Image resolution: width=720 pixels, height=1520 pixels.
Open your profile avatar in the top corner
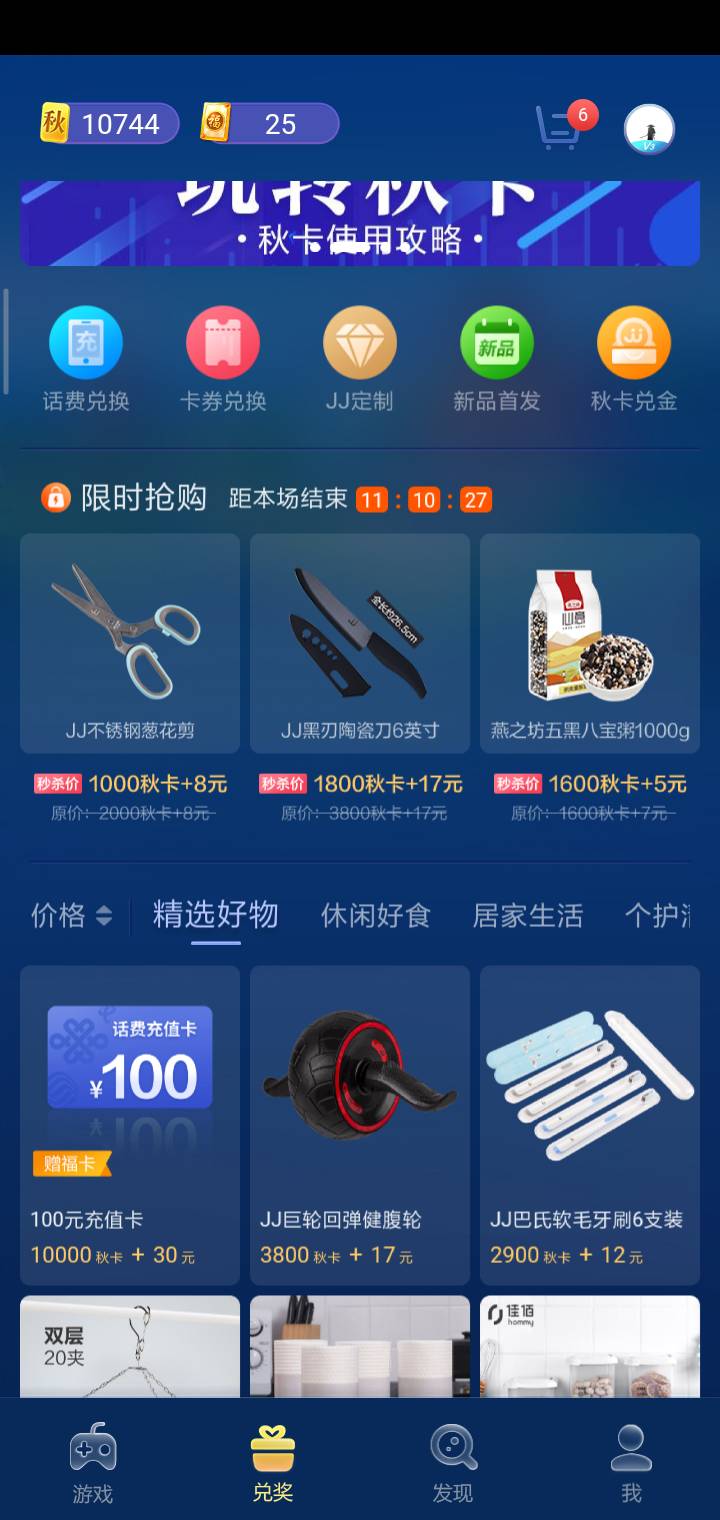tap(648, 128)
